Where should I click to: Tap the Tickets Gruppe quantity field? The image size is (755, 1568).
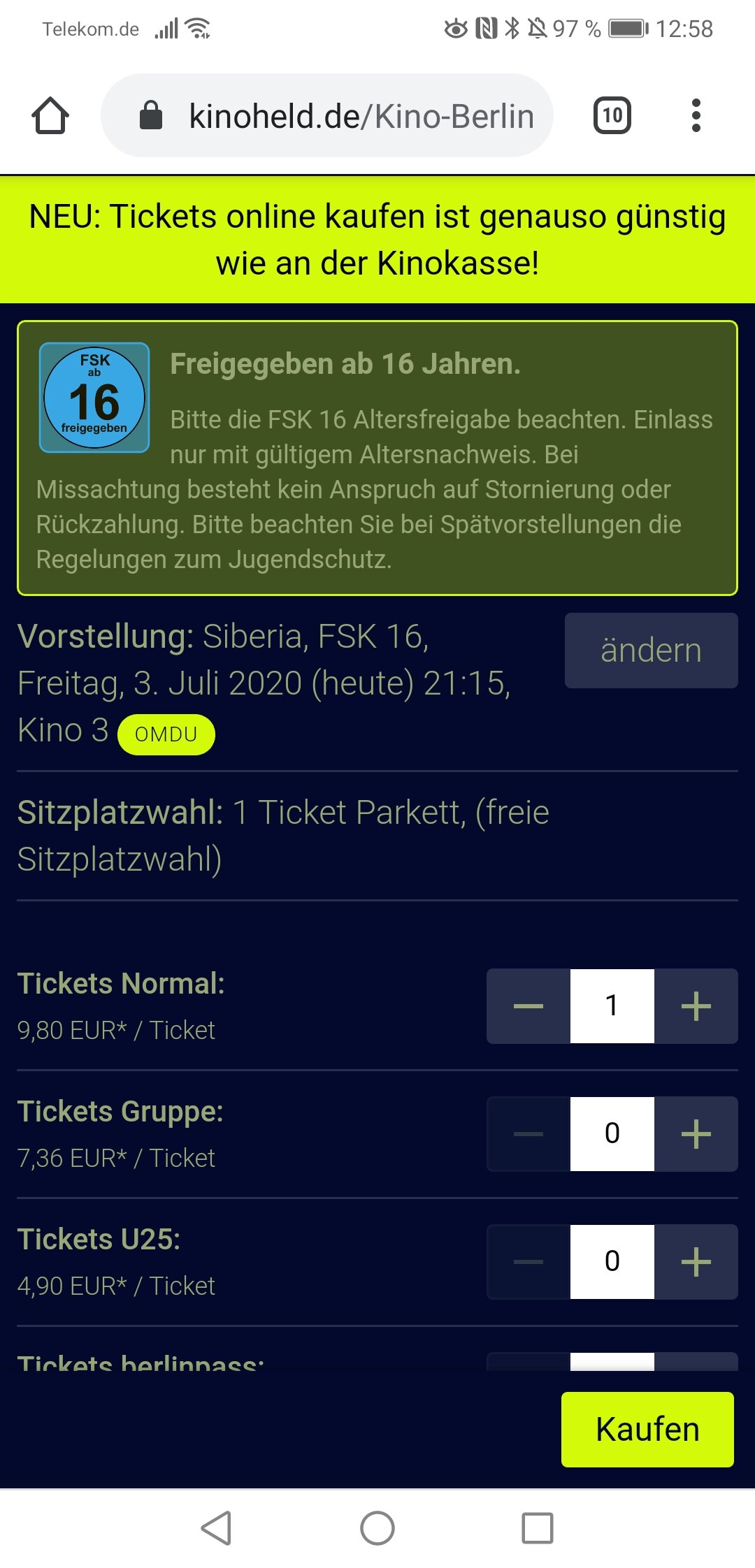pyautogui.click(x=612, y=1134)
